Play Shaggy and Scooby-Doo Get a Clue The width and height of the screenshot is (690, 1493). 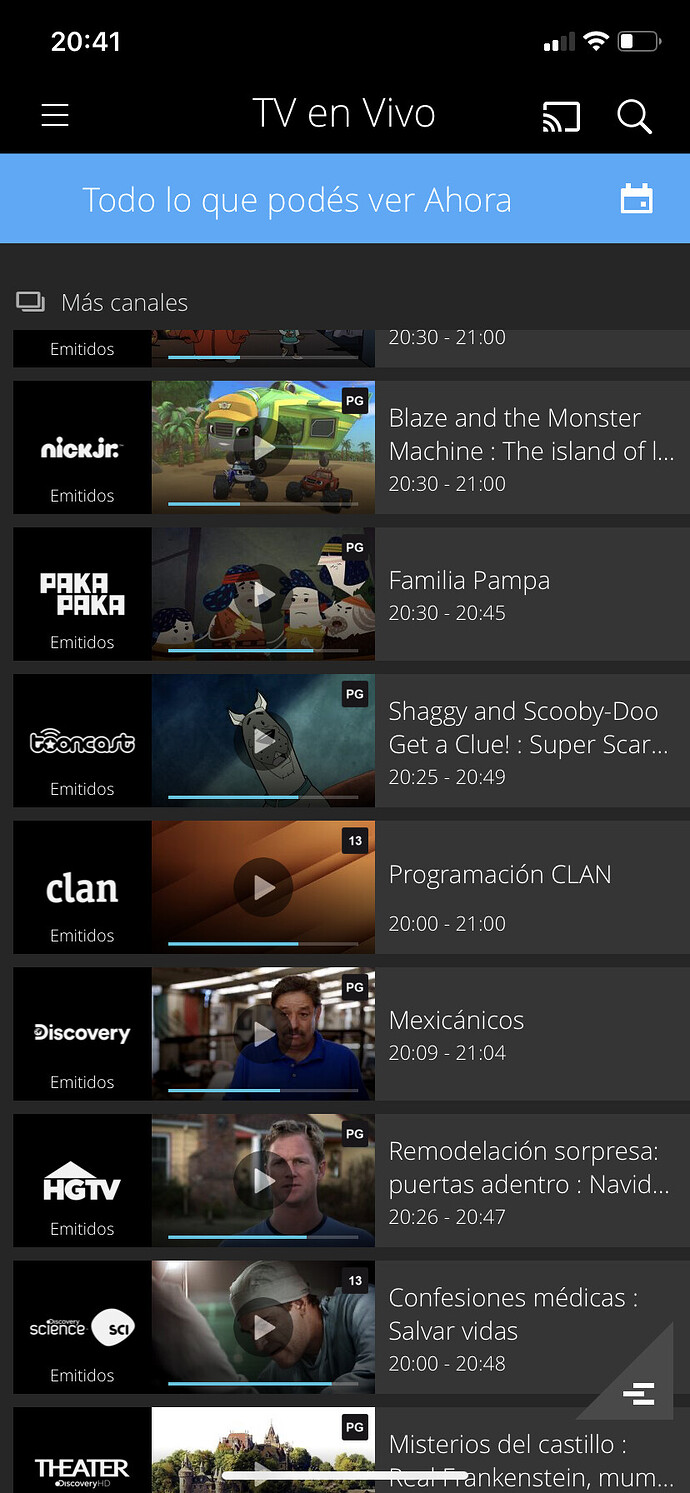tap(263, 740)
